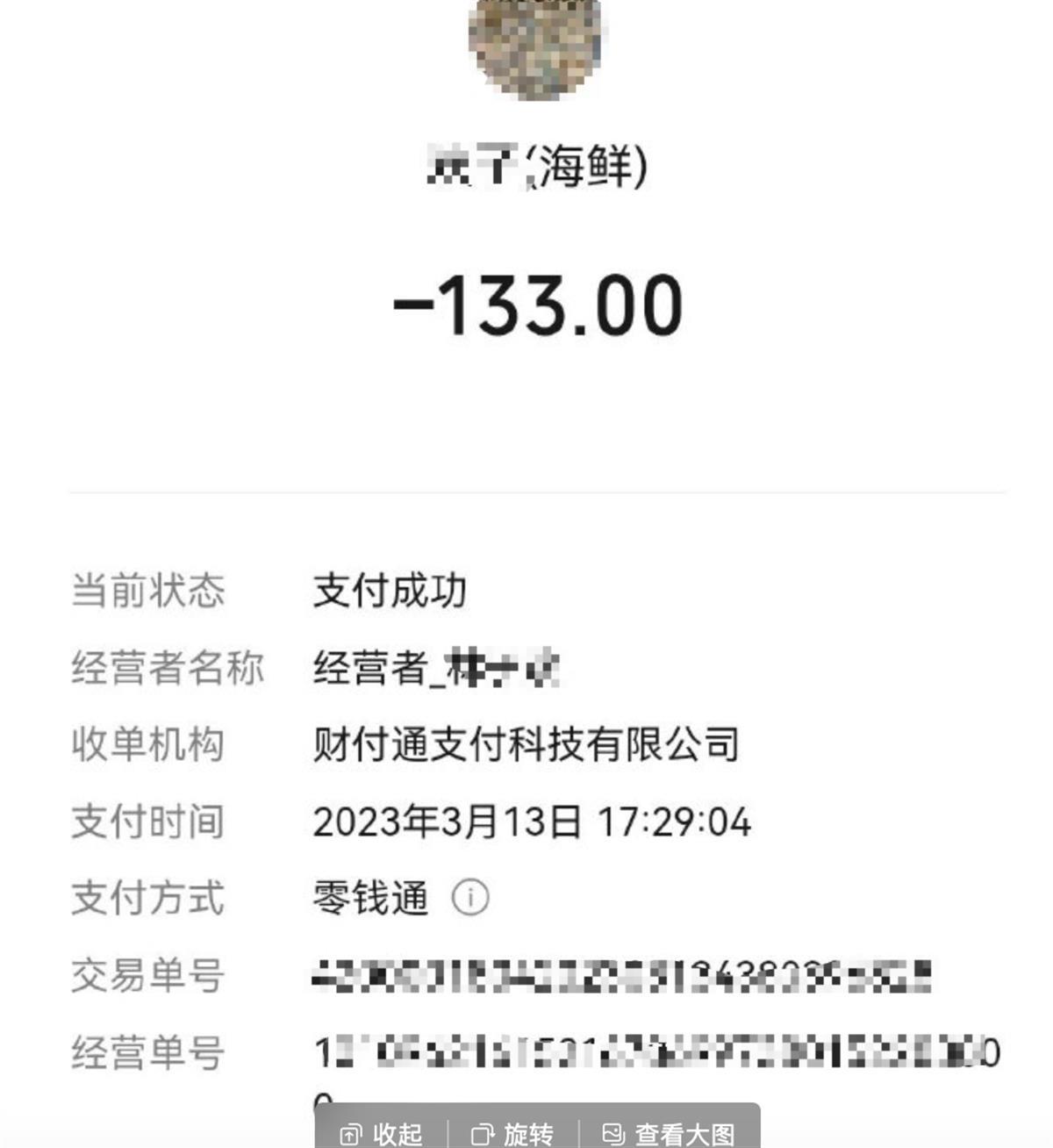Collapse the image with 收起
The width and height of the screenshot is (1053, 1148).
point(381,1133)
